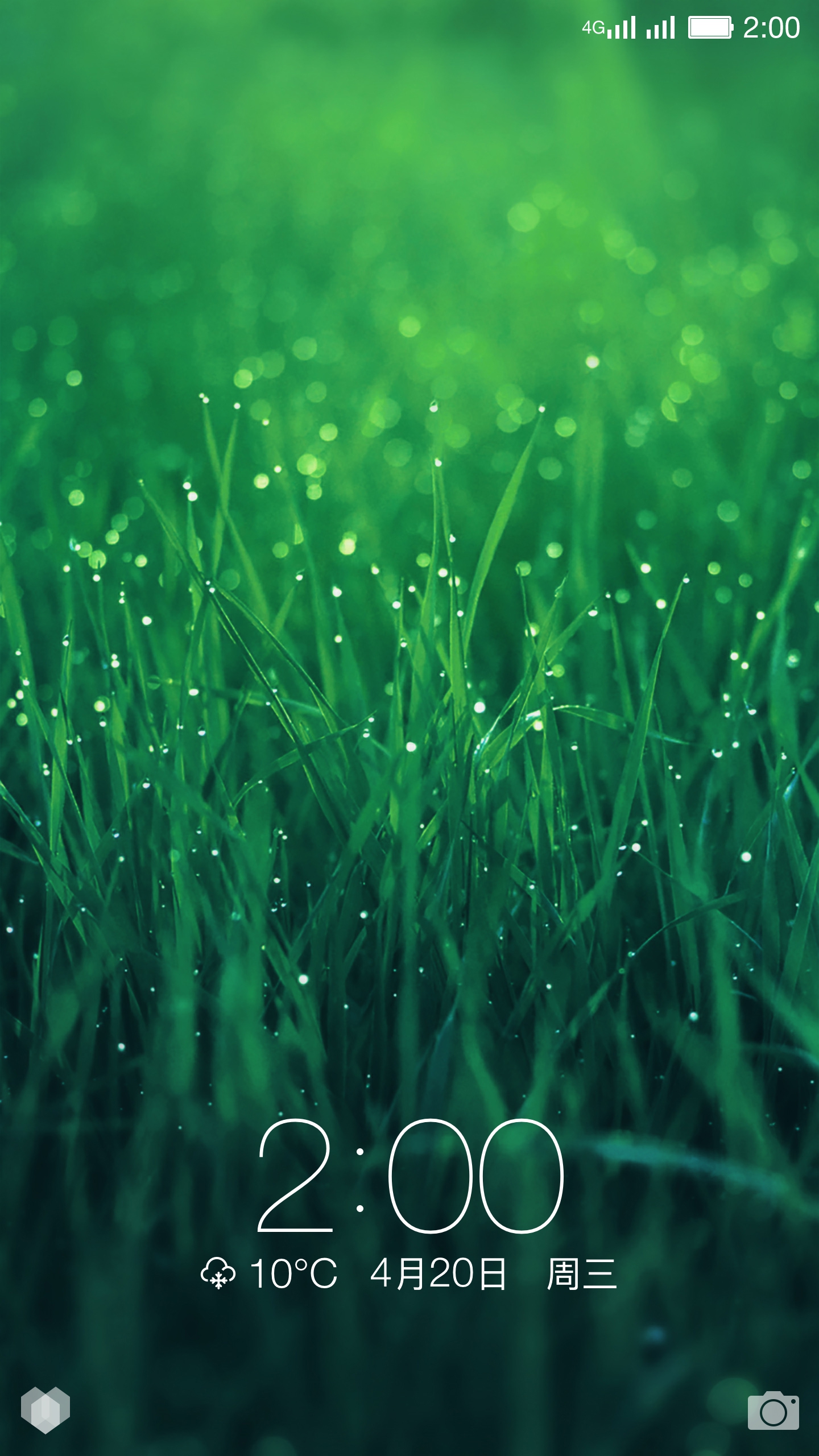Viewport: 819px width, 1456px height.
Task: Open the weather info showing 10°C
Action: (270, 1274)
